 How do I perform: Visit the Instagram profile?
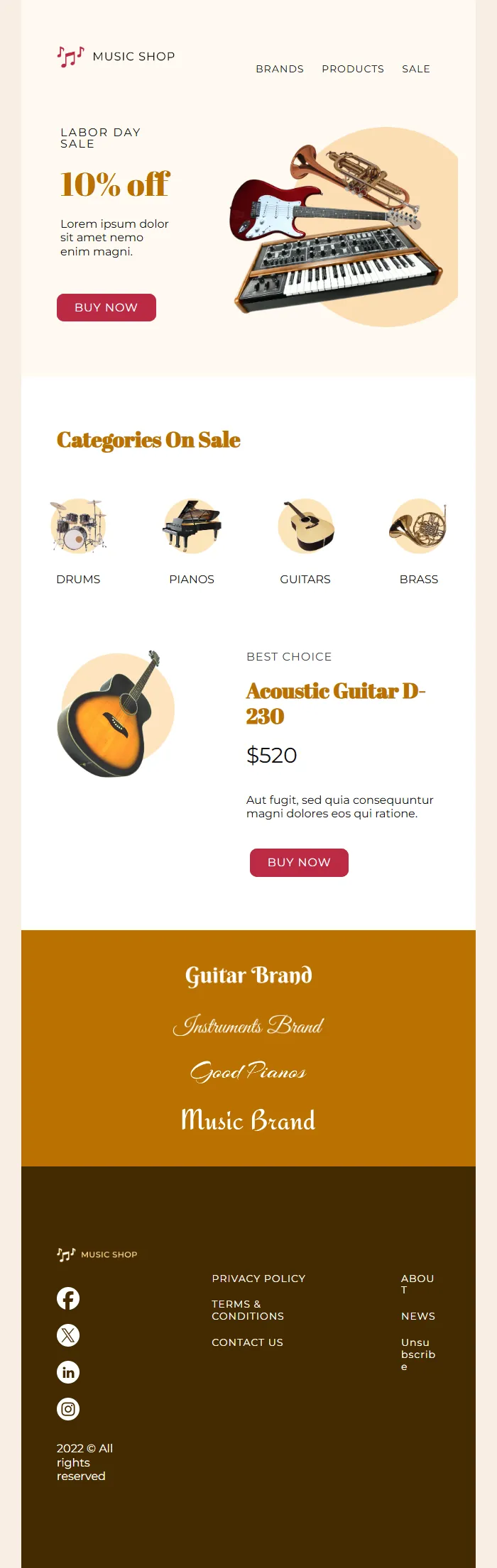point(68,1409)
